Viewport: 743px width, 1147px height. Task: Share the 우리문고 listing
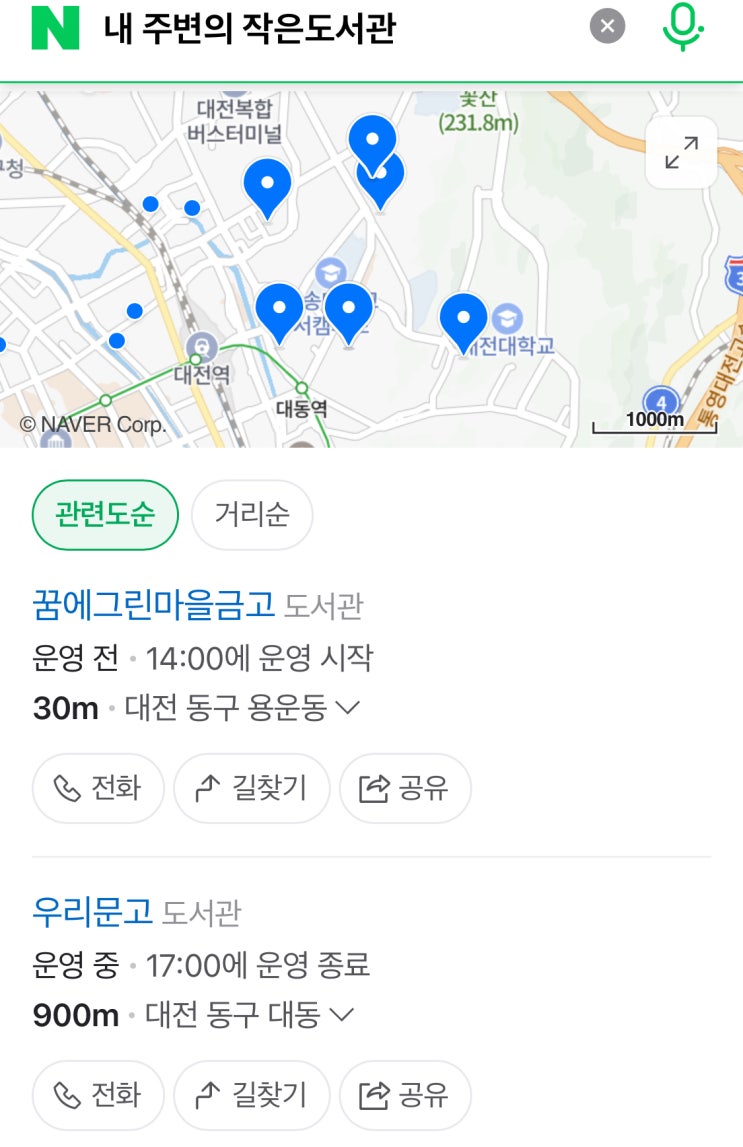click(x=404, y=1095)
